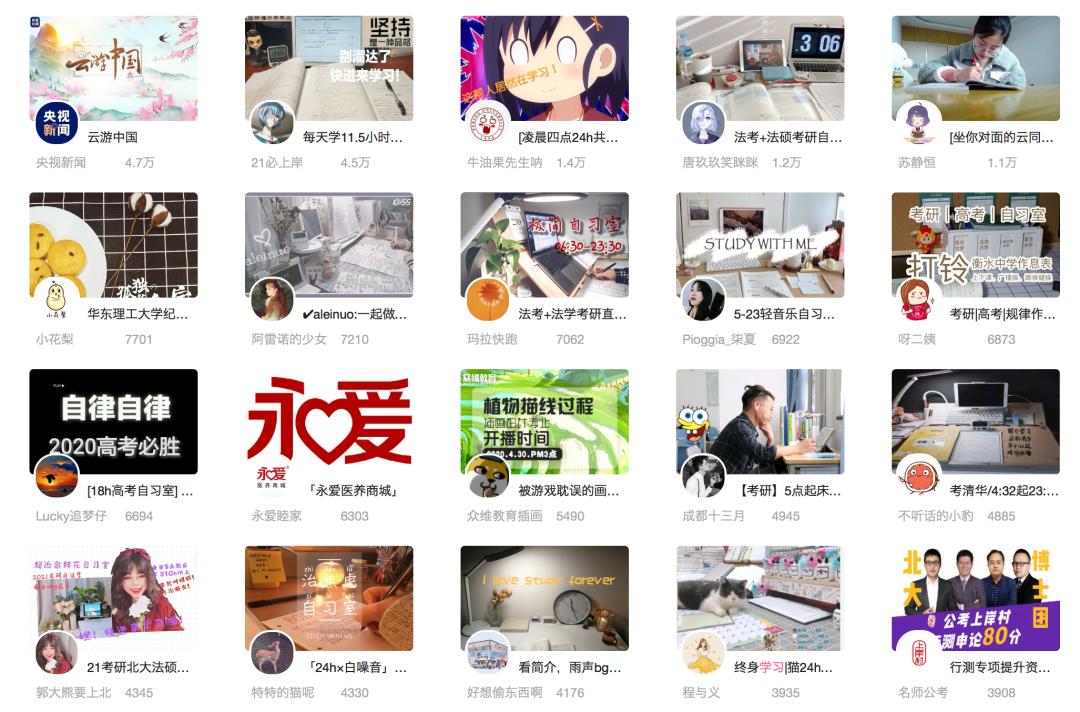Watch 看简介，雨声bg stream by 好想偷东西啊

click(544, 598)
